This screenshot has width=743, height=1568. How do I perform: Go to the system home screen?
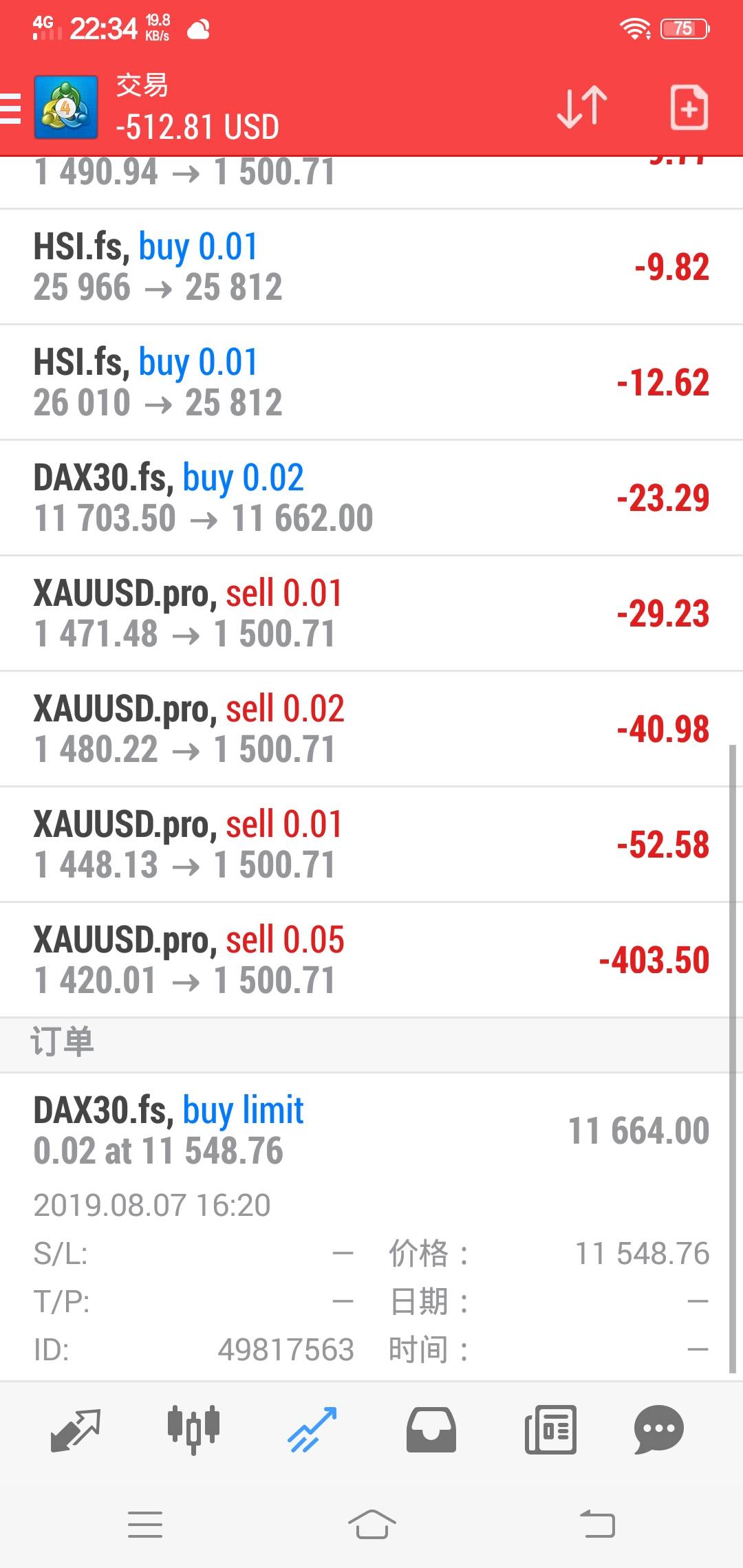pos(371,1524)
